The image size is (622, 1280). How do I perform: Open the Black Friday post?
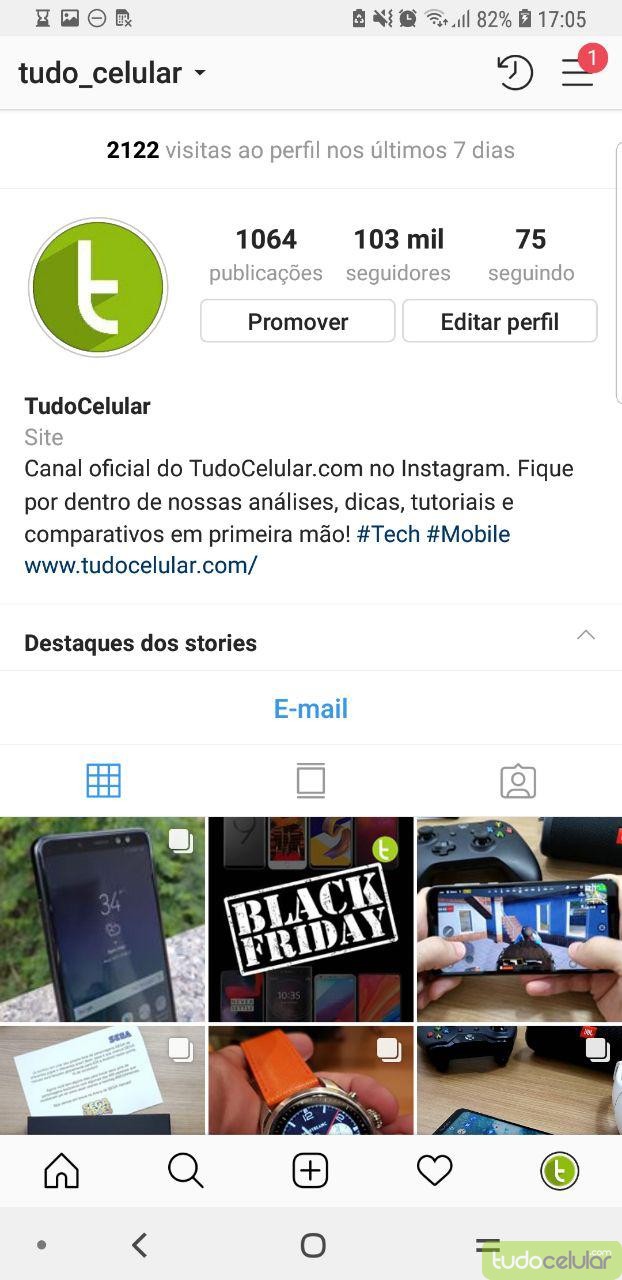coord(310,919)
